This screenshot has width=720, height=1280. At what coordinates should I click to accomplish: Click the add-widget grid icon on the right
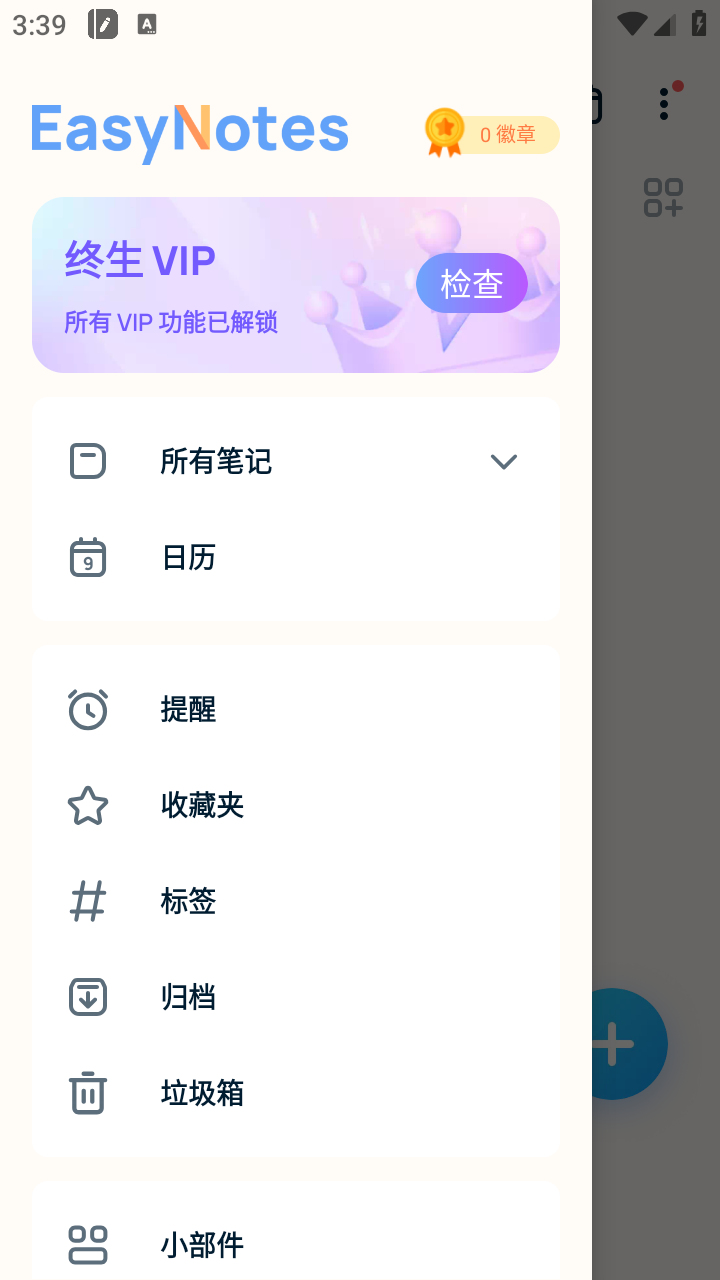663,197
